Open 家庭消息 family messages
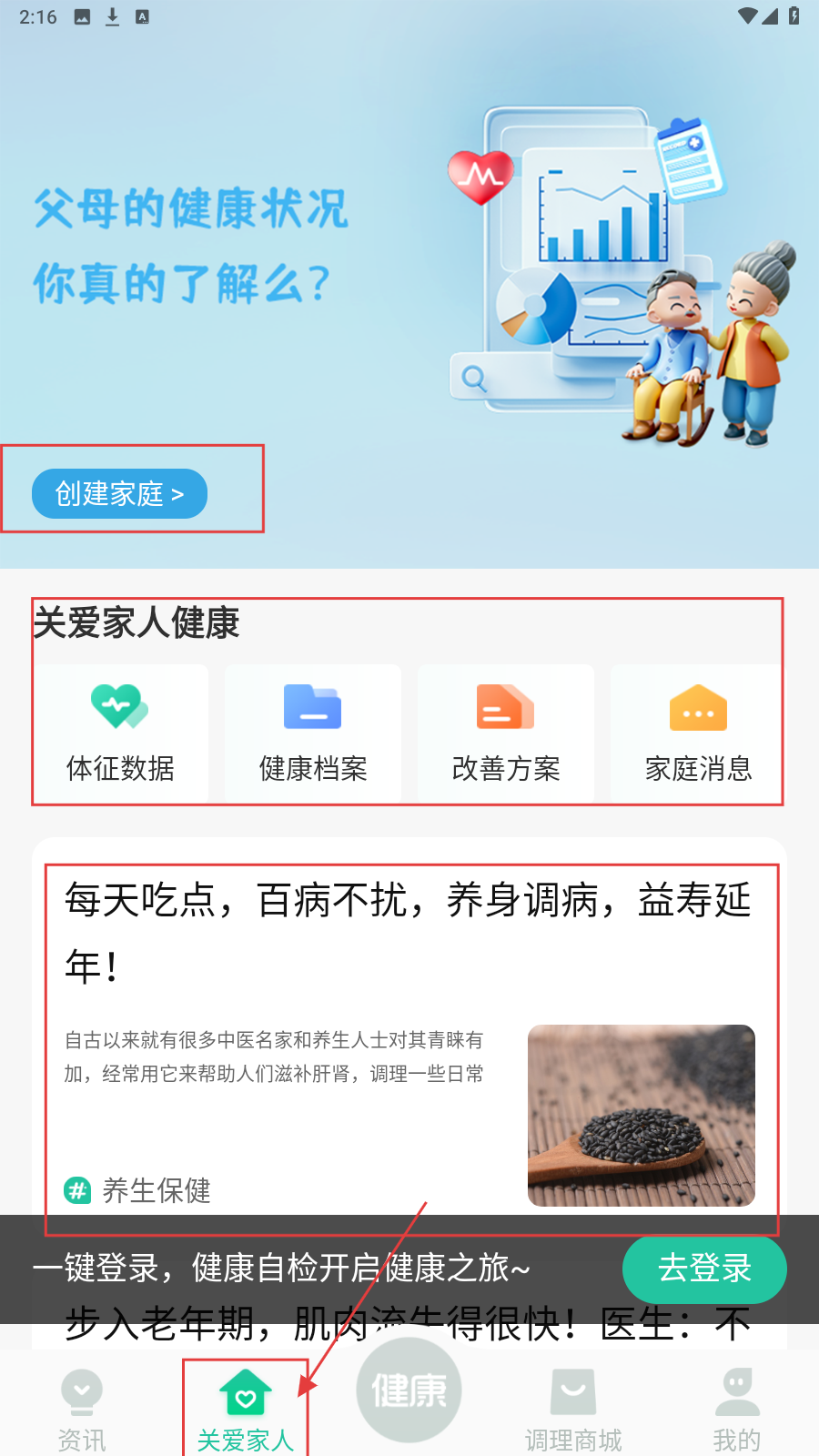The width and height of the screenshot is (819, 1456). 698,733
